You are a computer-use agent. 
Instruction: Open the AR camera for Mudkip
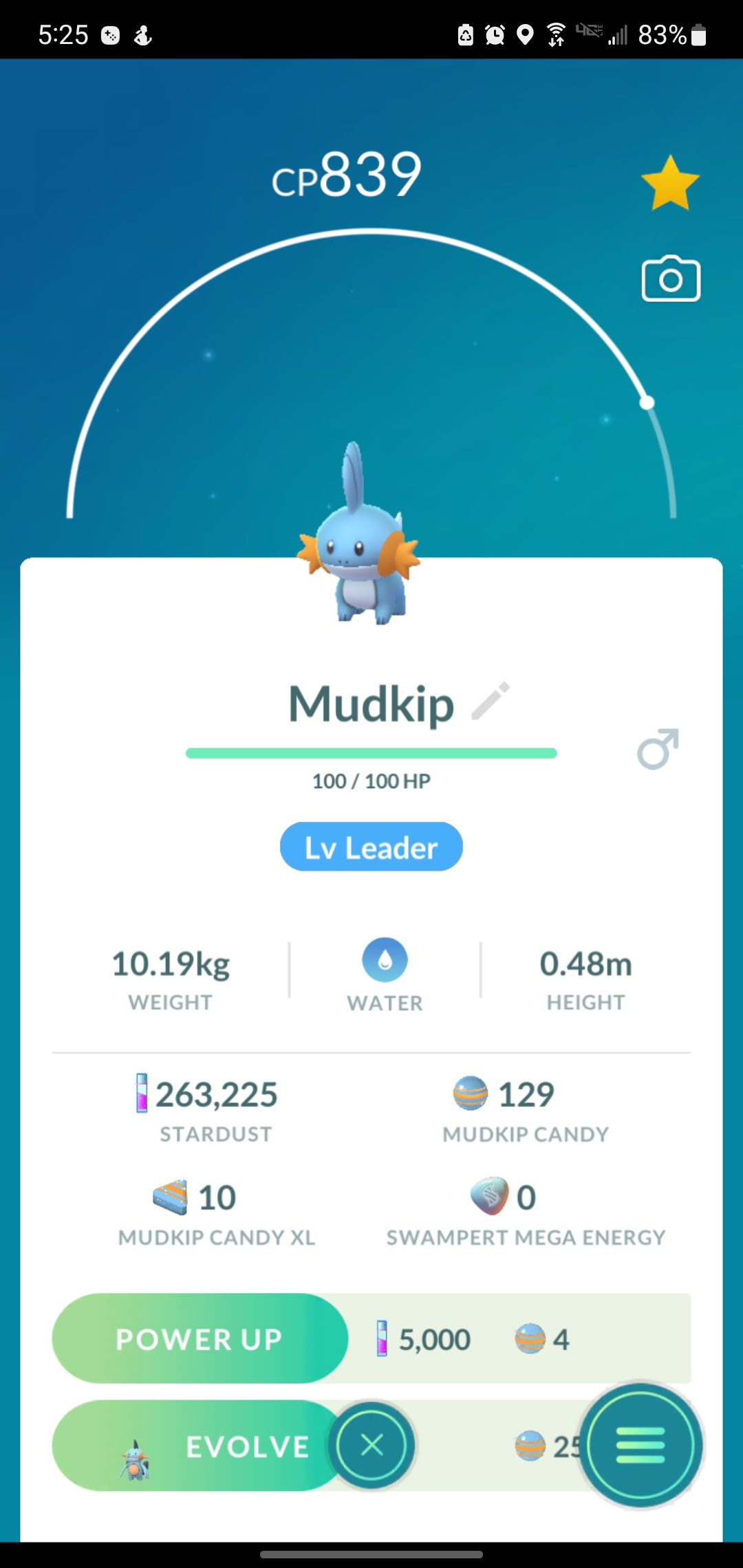click(x=671, y=279)
